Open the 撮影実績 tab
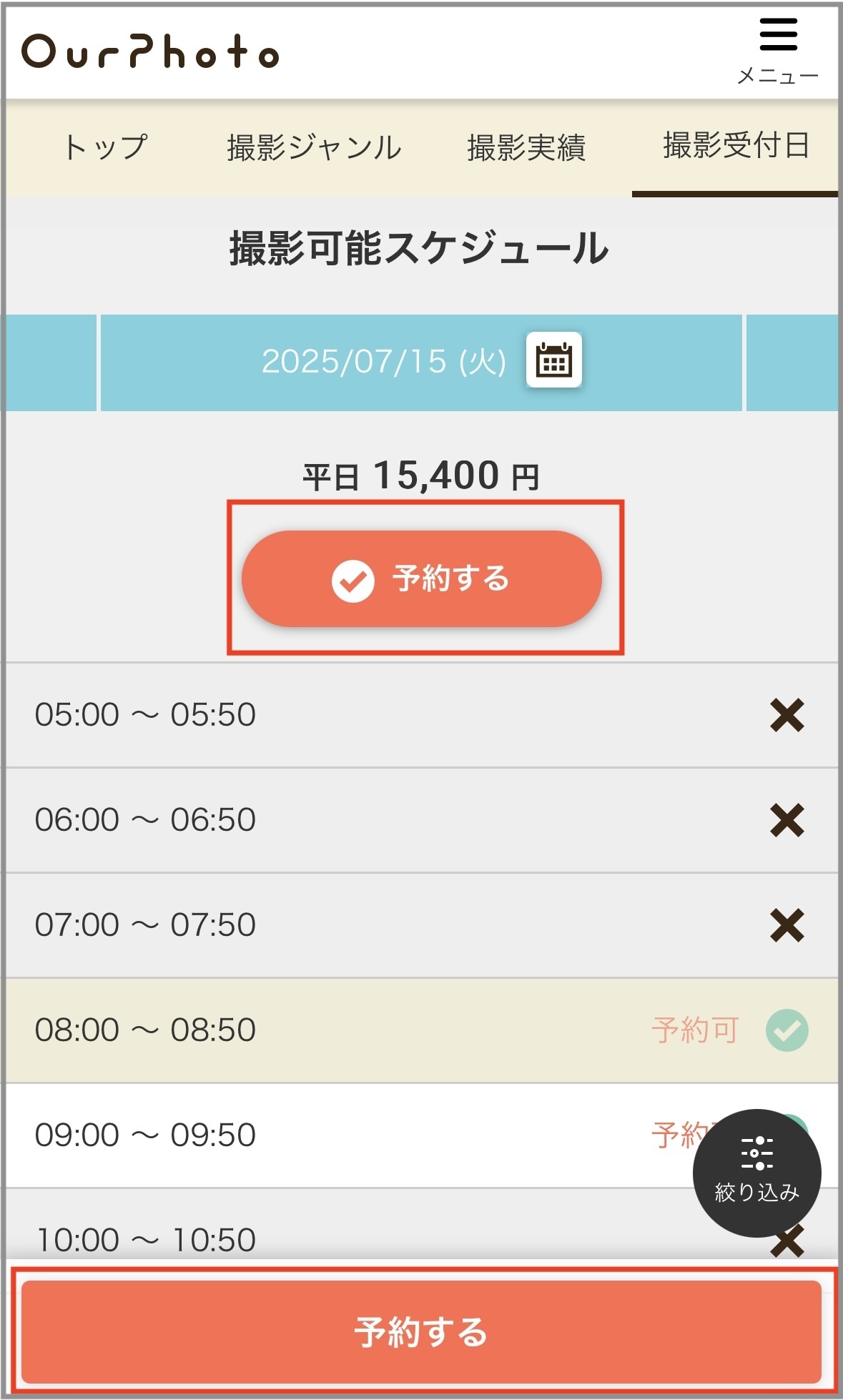 526,145
